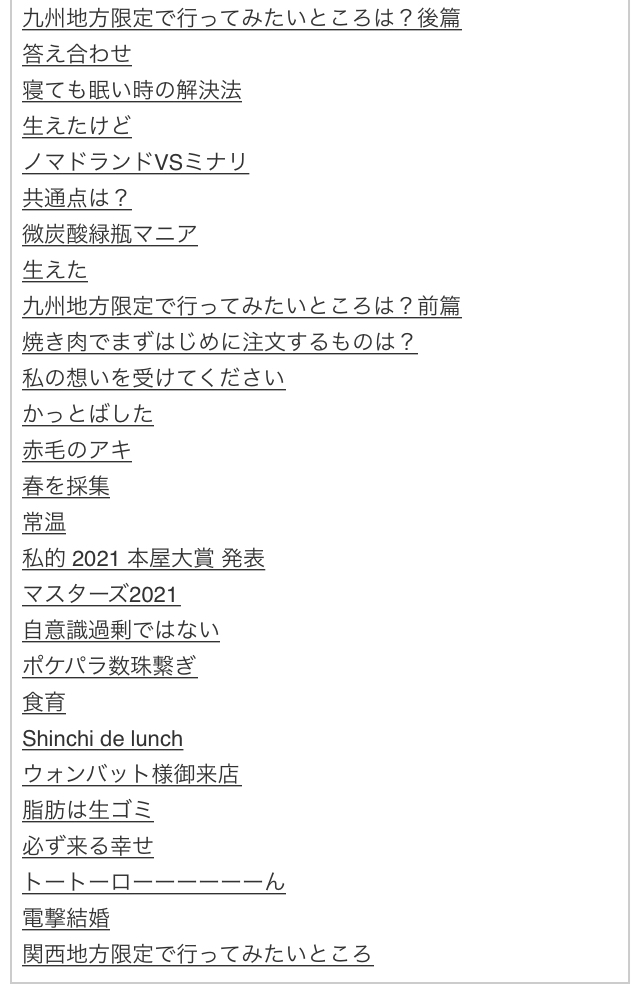Viewport: 640px width, 993px height.
Task: Open 私的 2021 本屋大賞 発表
Action: 143,559
